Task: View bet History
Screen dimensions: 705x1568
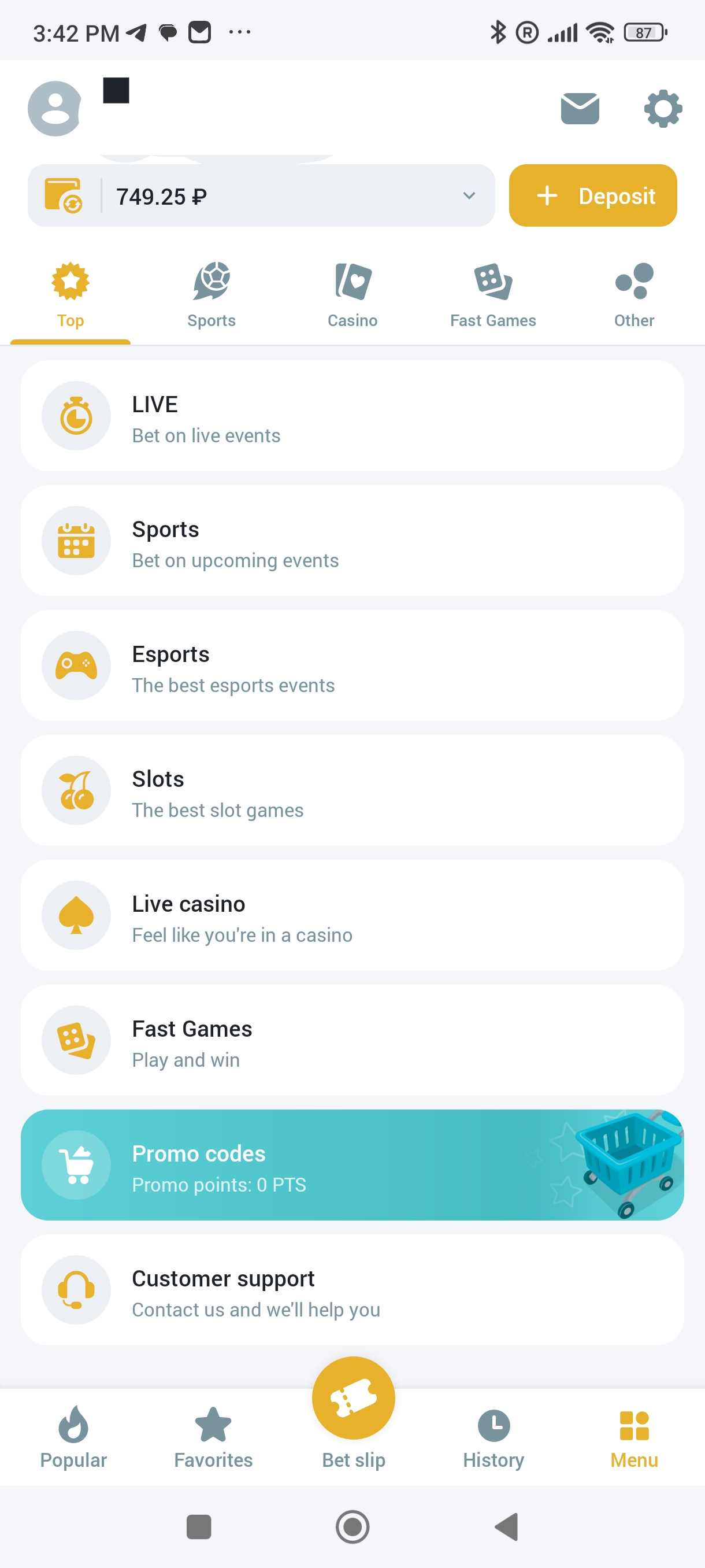Action: click(493, 1438)
